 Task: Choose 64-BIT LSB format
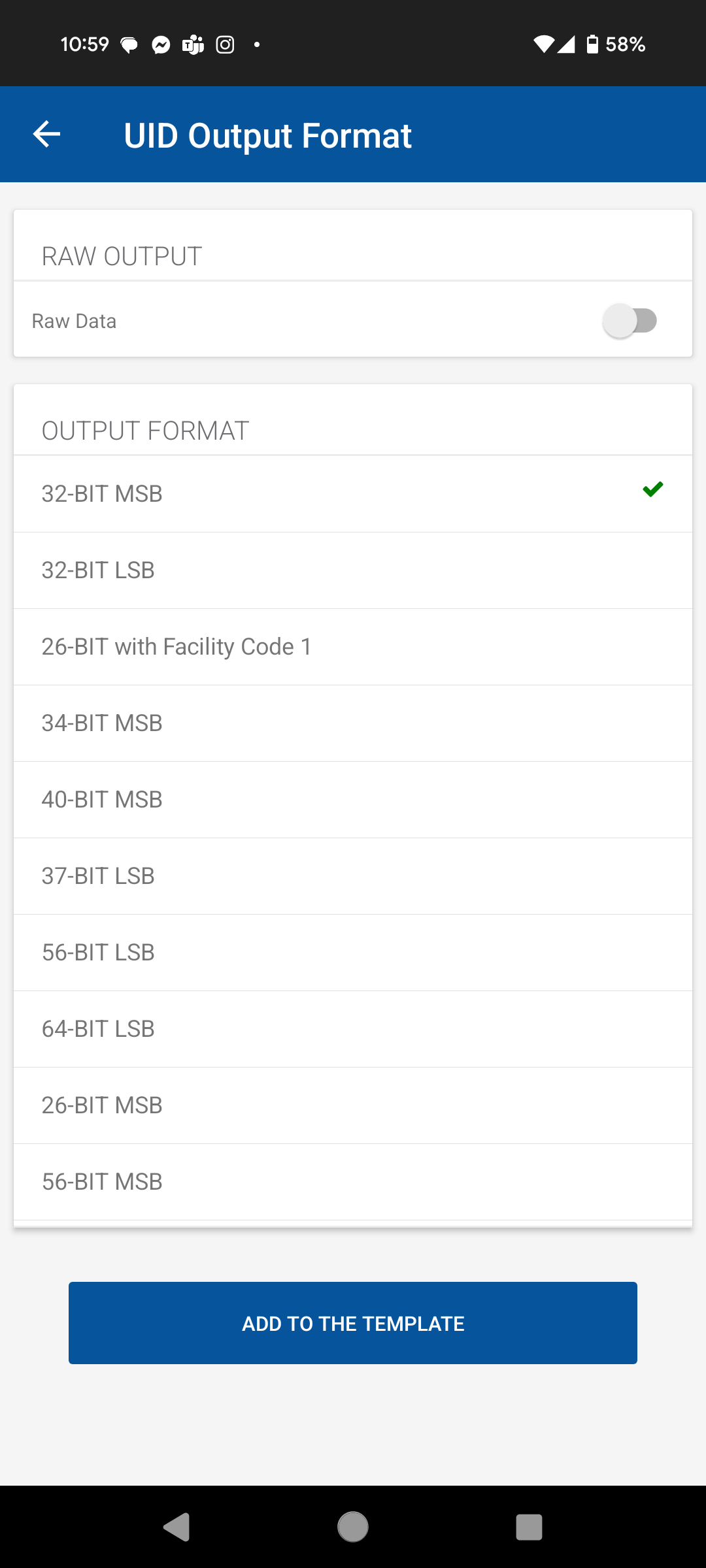353,1029
